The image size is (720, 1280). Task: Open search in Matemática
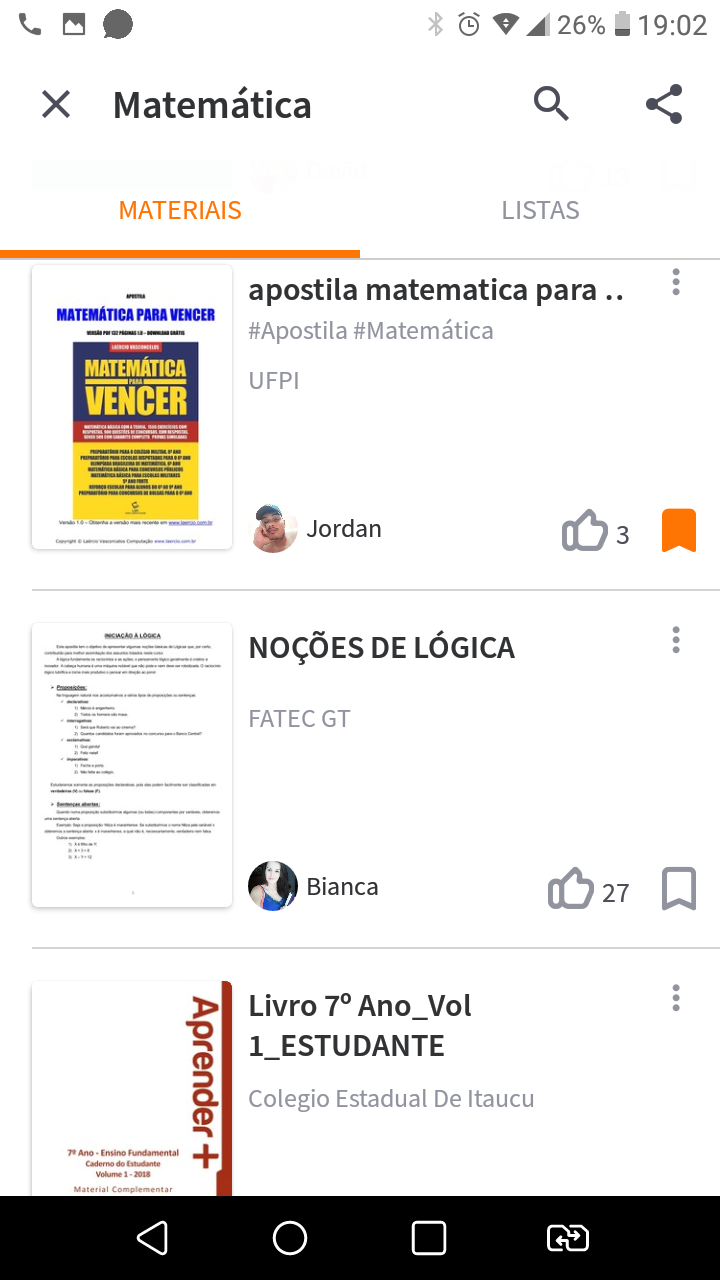[x=551, y=104]
